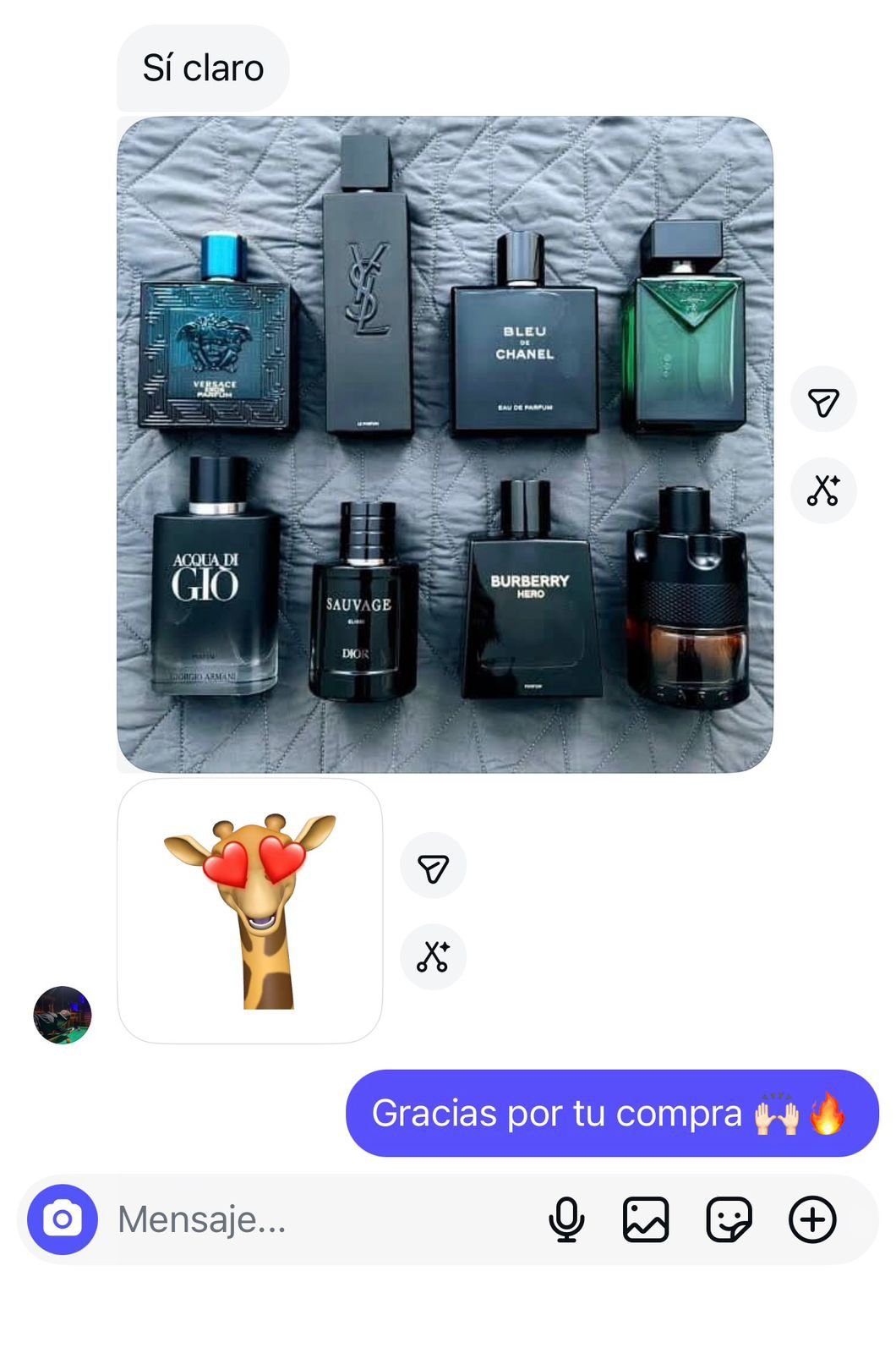
Task: Open camera from message bar
Action: pyautogui.click(x=63, y=1219)
